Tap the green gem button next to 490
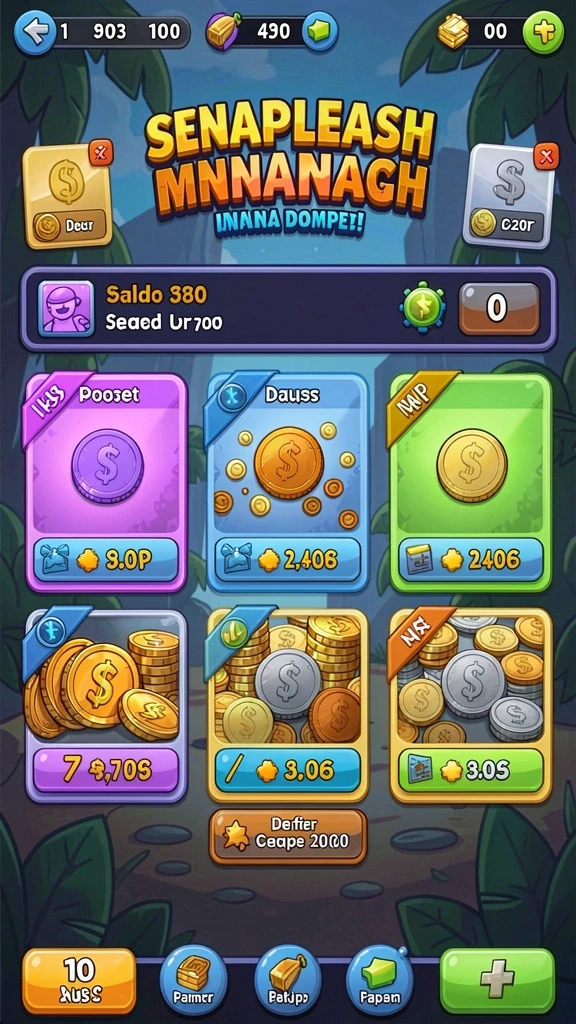The image size is (576, 1024). point(319,32)
